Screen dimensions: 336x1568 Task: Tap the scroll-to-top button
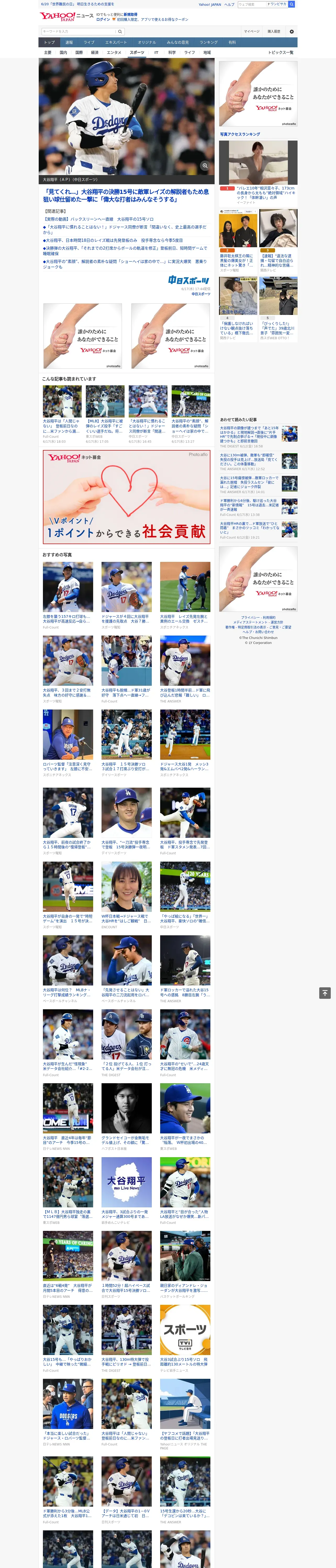click(x=324, y=993)
